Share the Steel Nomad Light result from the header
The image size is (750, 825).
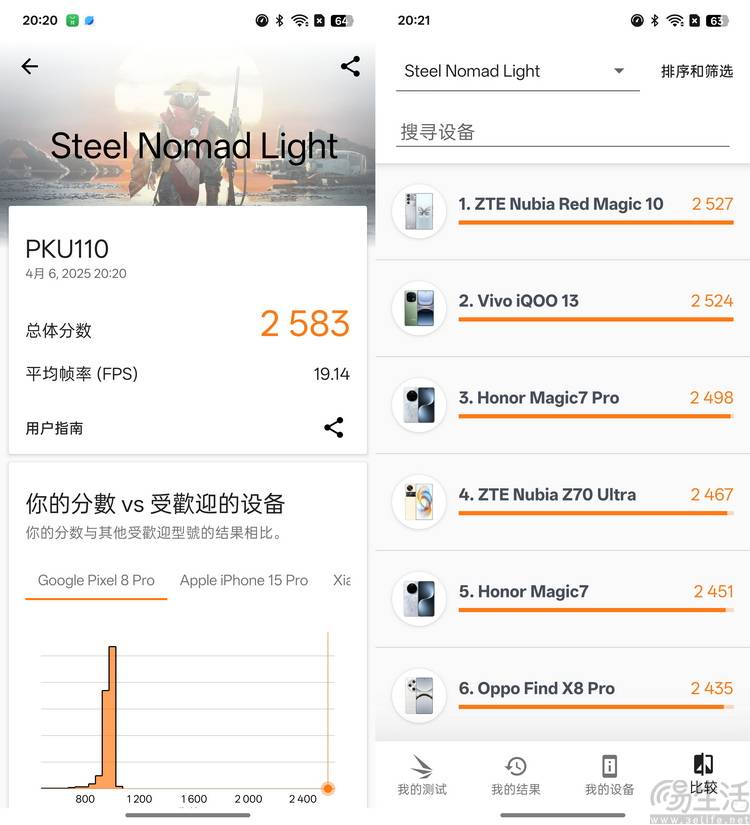point(350,66)
